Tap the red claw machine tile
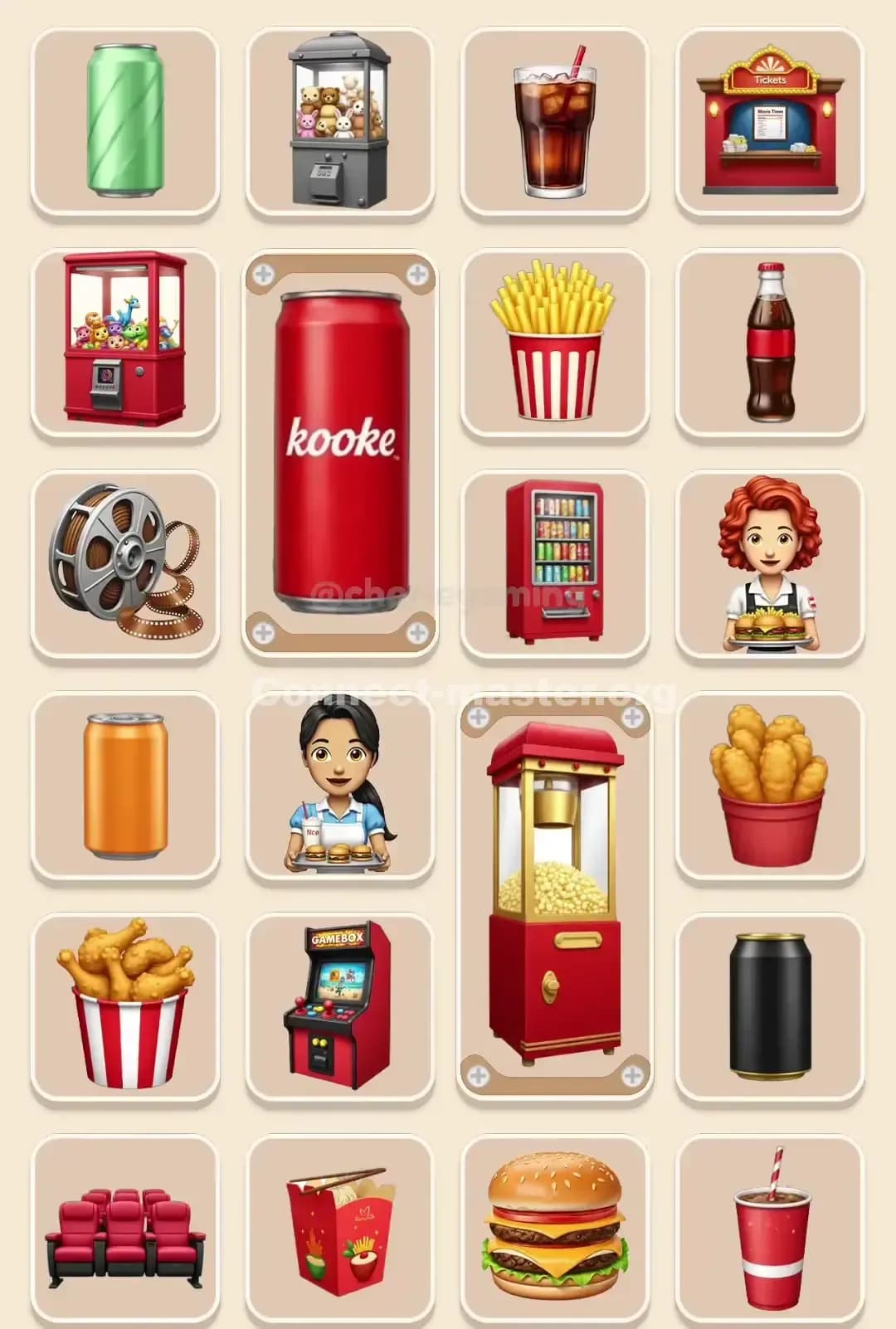Screen dimensions: 896x1329 (x=125, y=342)
